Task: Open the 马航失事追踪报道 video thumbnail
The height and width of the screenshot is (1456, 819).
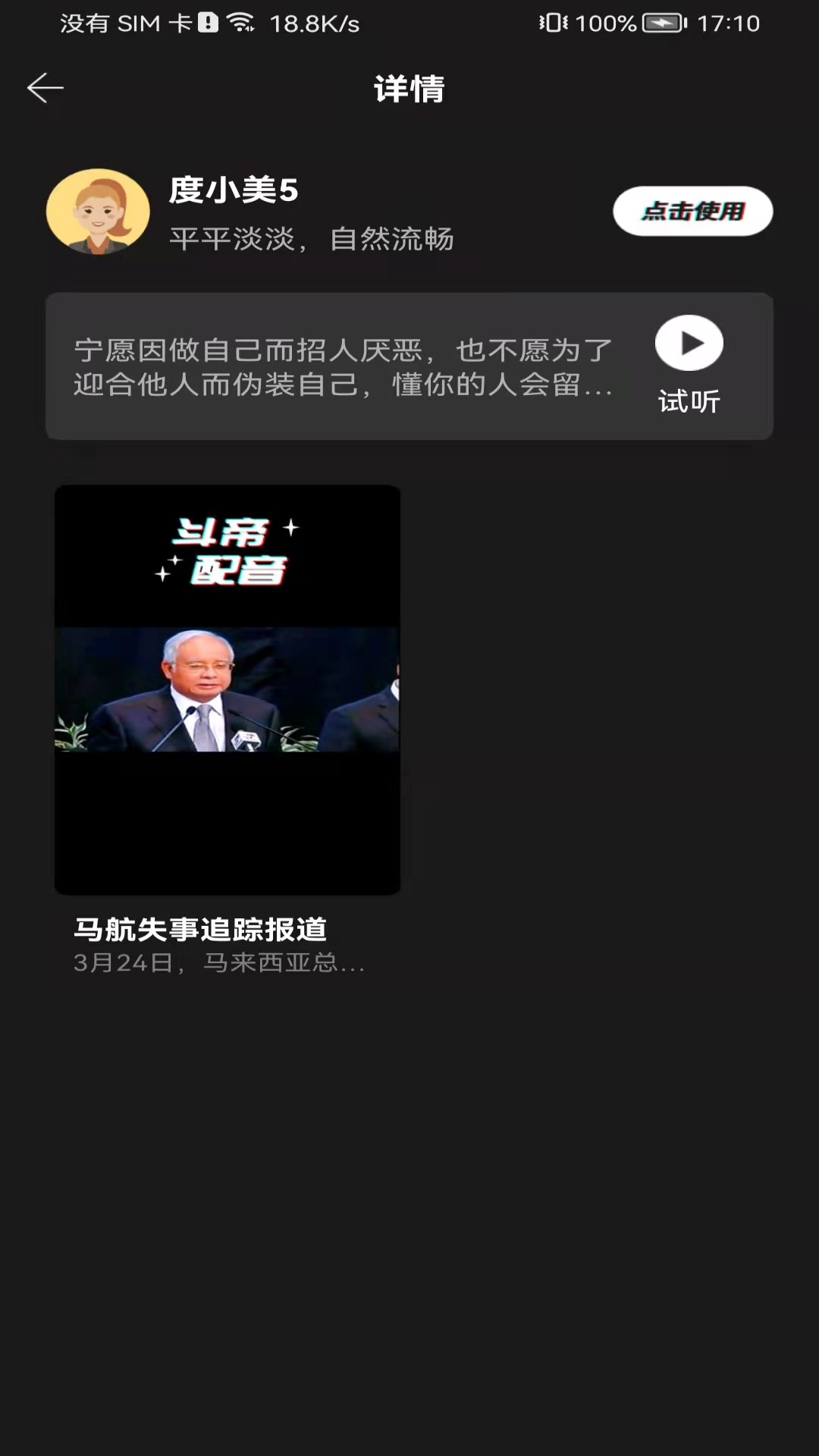Action: [x=226, y=689]
